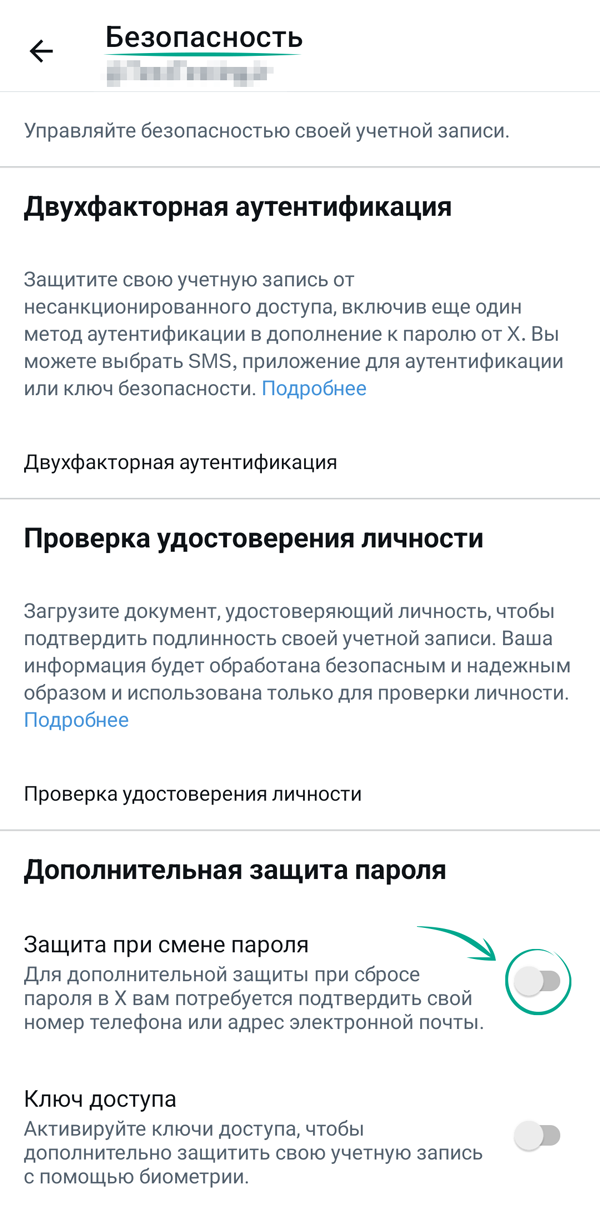Open Подробнее link under Двухфакторная аутентификация
The height and width of the screenshot is (1222, 600).
pos(314,388)
